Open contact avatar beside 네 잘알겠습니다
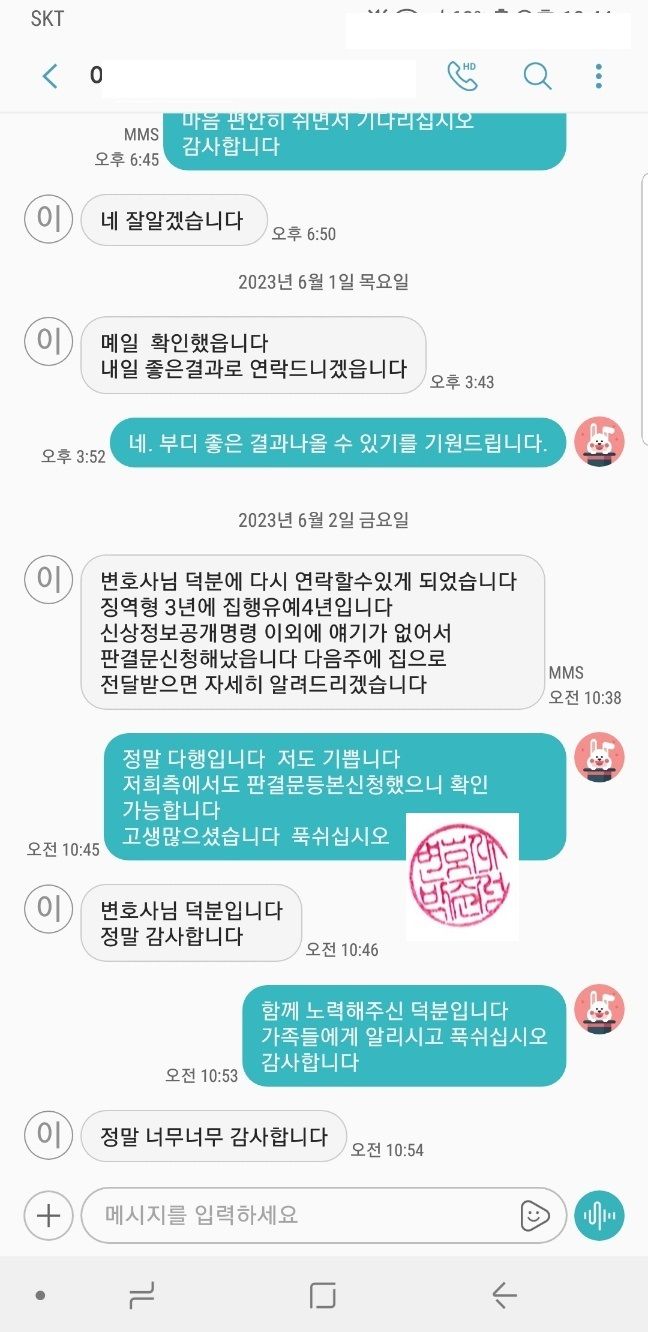Viewport: 648px width, 1332px height. (x=48, y=218)
